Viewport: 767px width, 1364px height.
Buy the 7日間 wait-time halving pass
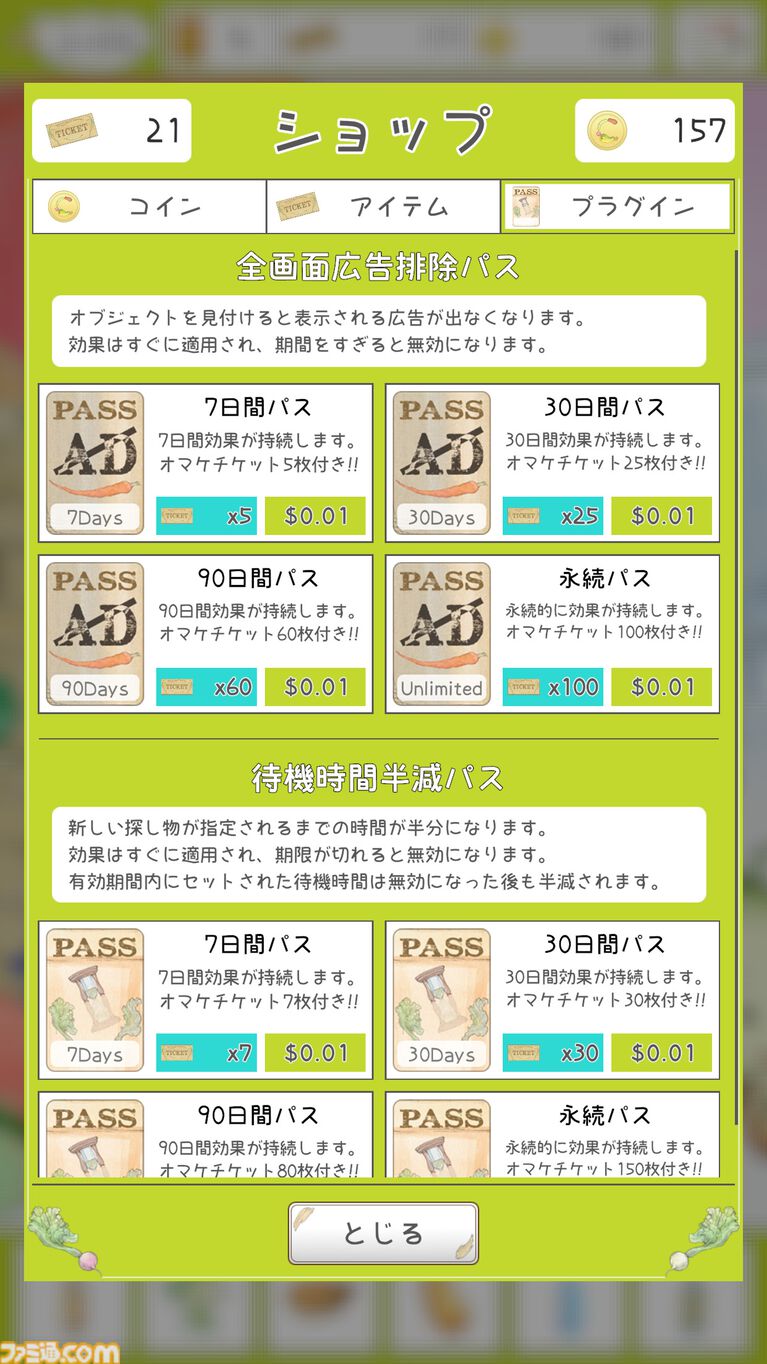click(x=315, y=1053)
